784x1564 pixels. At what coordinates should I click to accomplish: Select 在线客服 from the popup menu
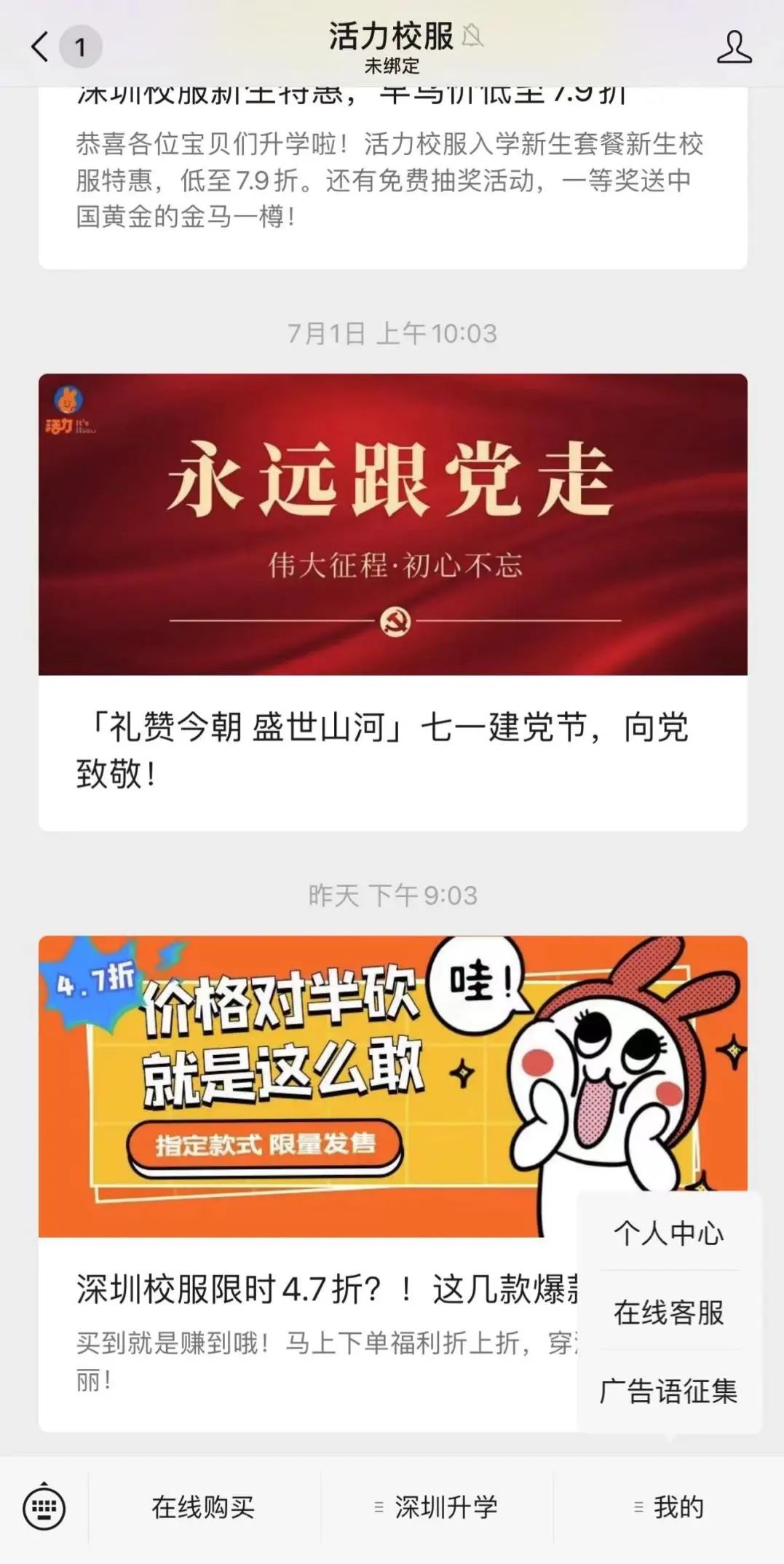click(x=668, y=1312)
